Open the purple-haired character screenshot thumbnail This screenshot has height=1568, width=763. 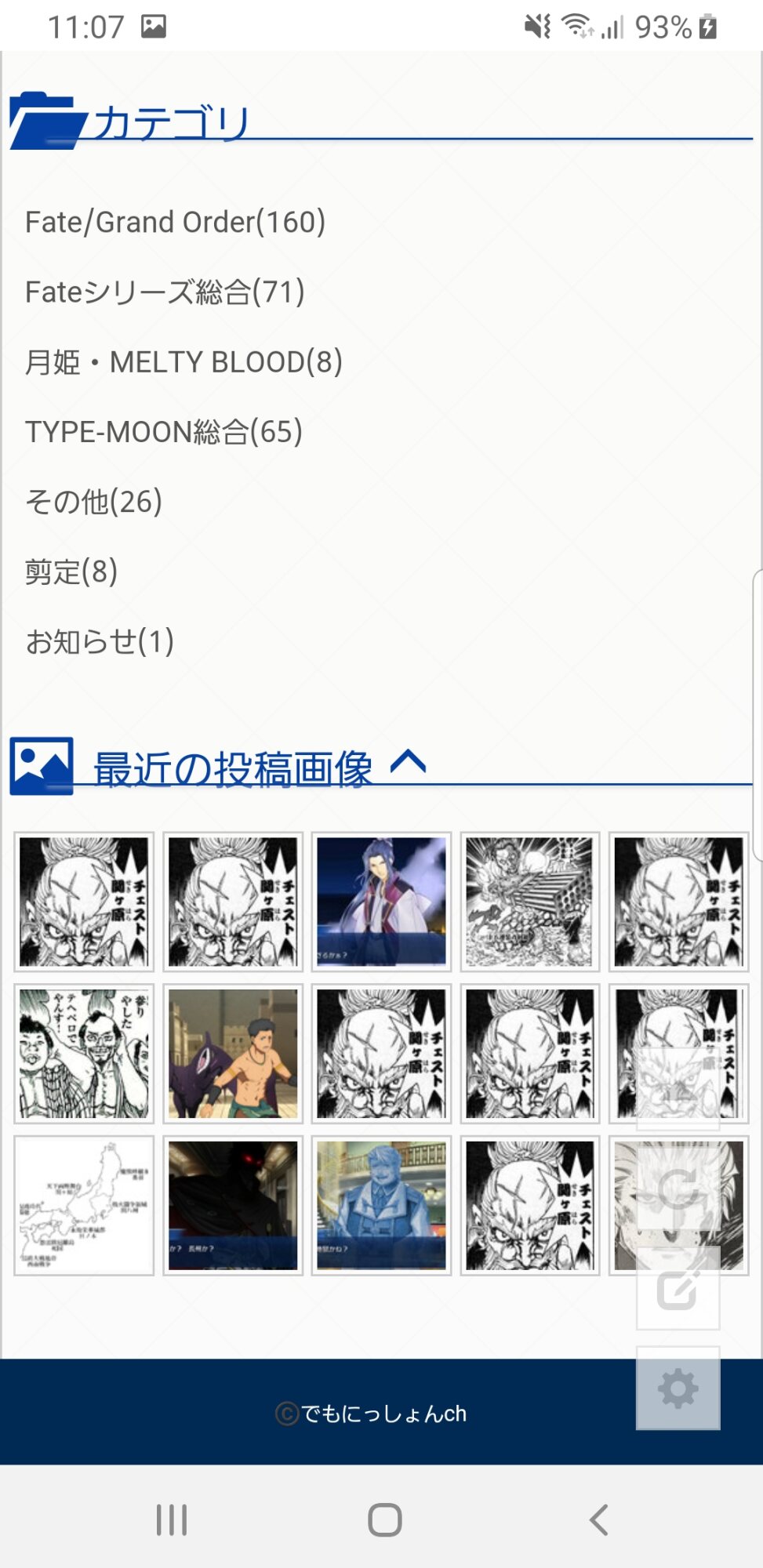point(381,902)
